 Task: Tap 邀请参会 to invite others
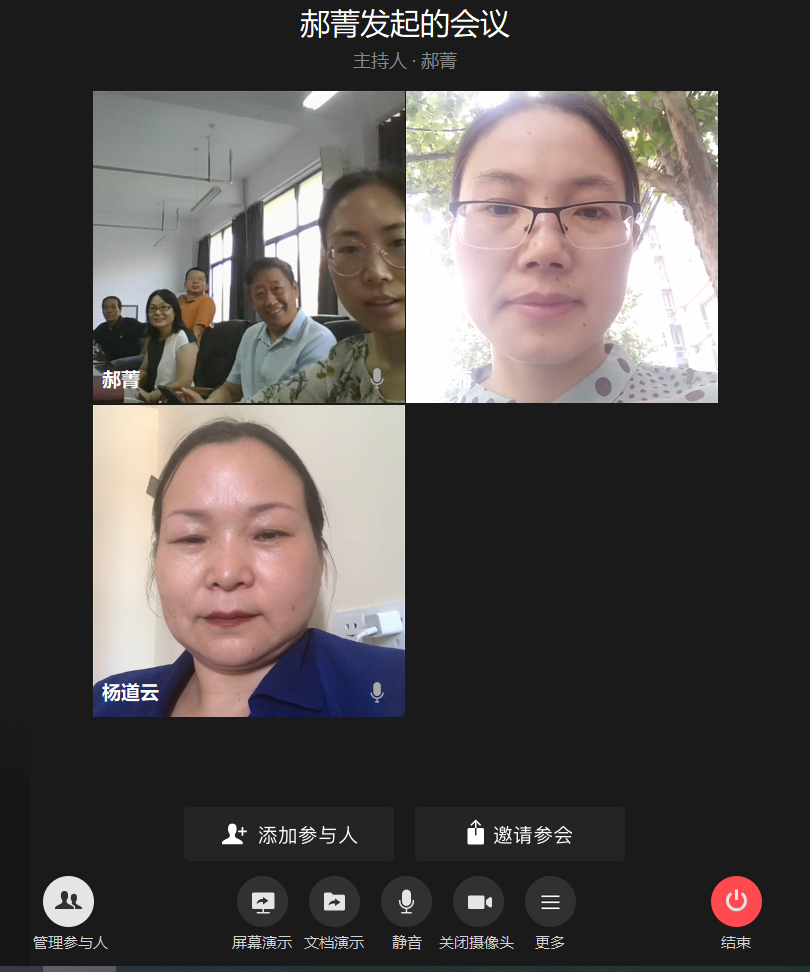(520, 834)
